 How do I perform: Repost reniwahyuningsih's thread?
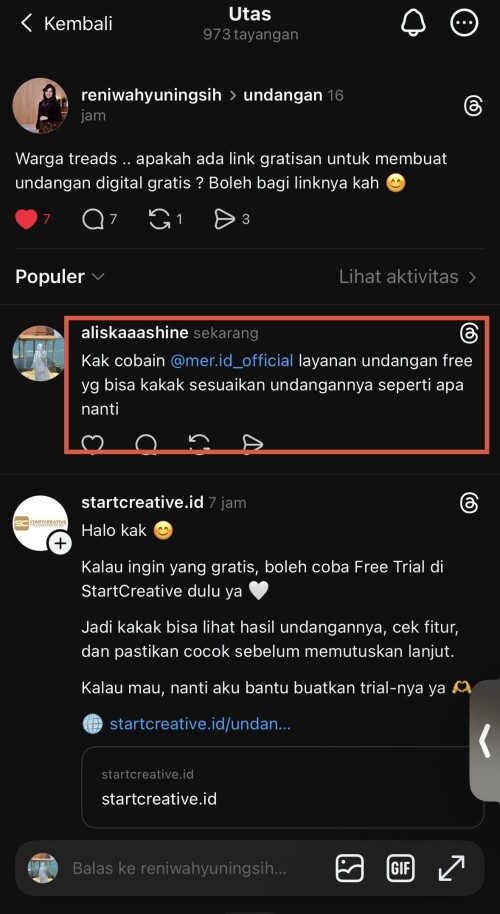pyautogui.click(x=160, y=219)
